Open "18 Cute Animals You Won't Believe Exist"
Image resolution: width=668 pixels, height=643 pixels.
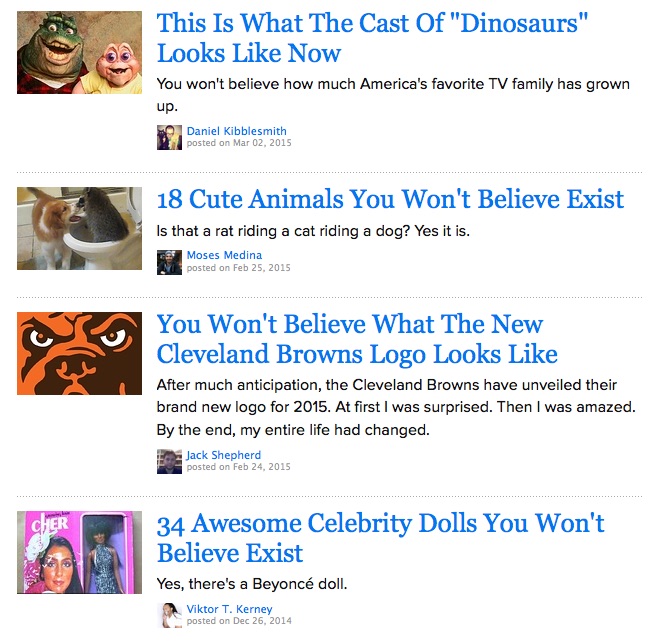click(x=390, y=199)
